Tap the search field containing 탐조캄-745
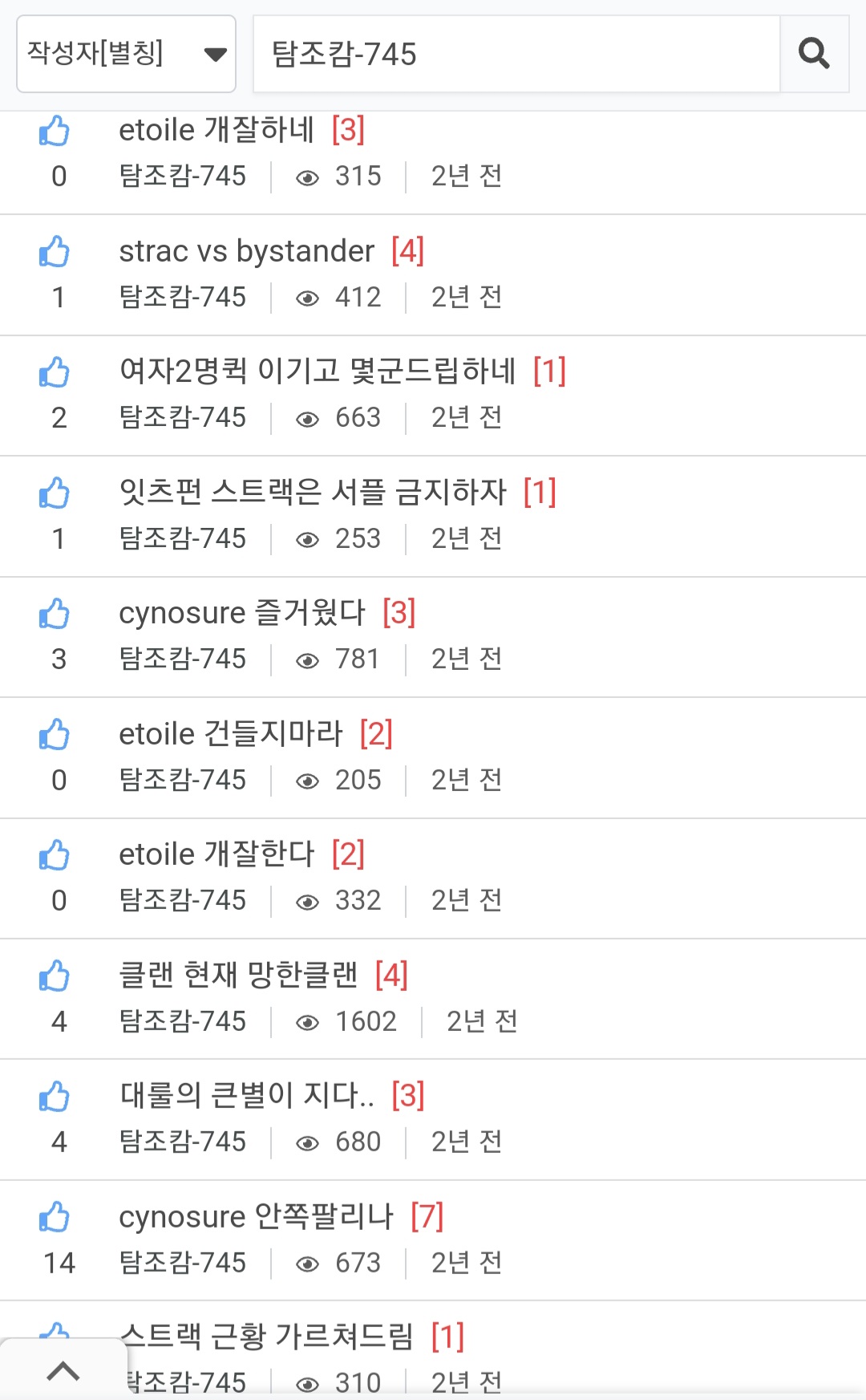The width and height of the screenshot is (866, 1400). 516,54
